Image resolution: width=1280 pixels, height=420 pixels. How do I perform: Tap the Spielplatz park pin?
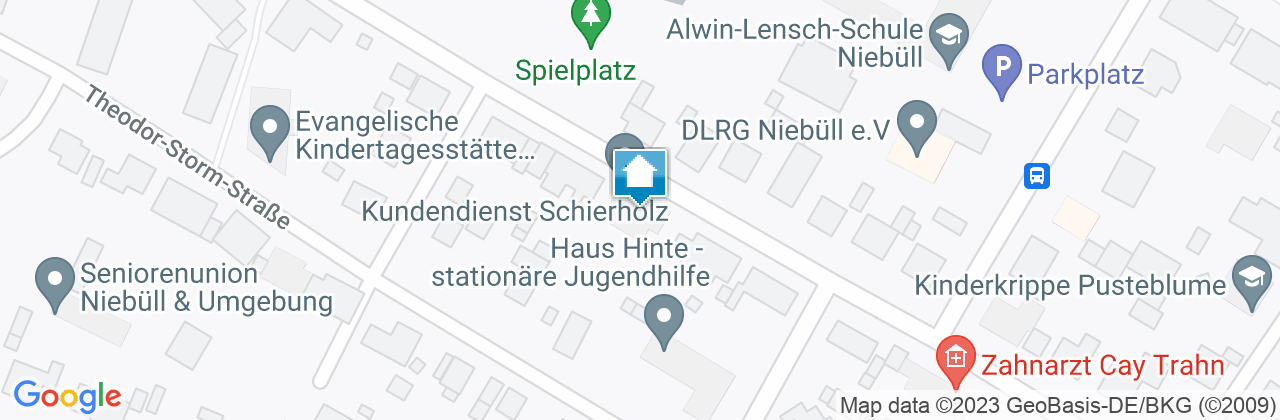[591, 17]
